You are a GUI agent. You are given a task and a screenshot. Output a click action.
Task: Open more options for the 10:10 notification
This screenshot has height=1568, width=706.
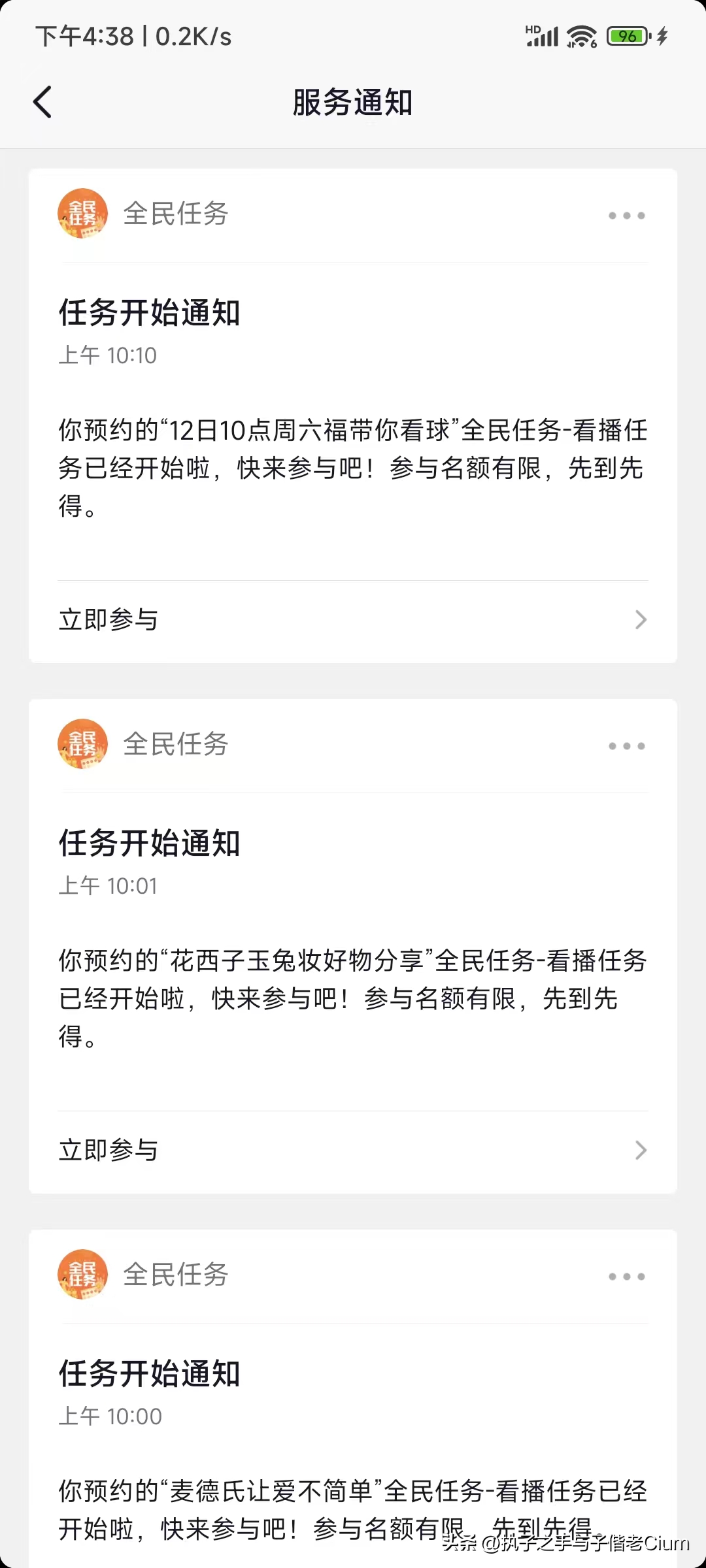626,214
